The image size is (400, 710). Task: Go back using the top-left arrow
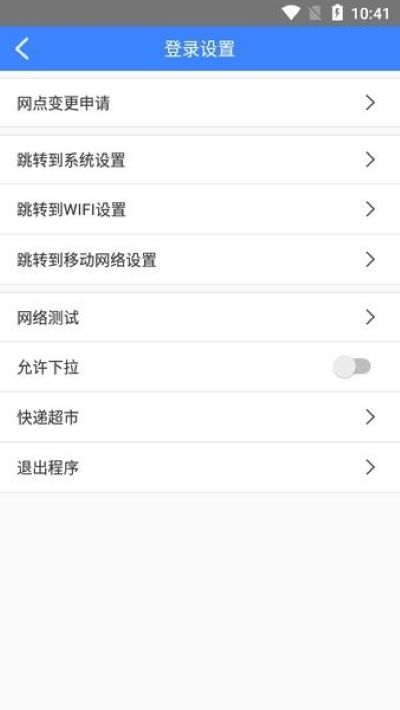(22, 48)
